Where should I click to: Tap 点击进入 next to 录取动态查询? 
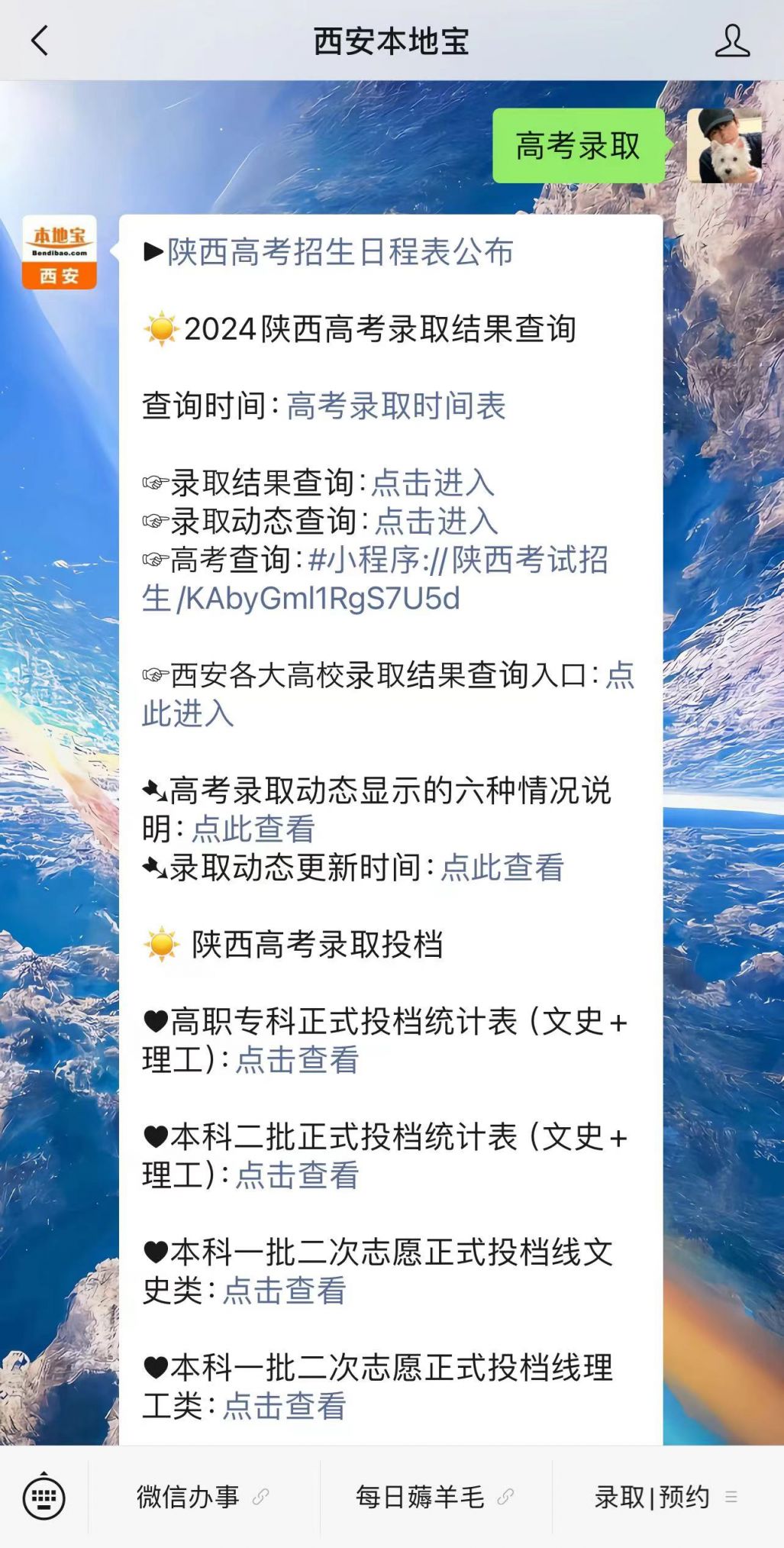pyautogui.click(x=437, y=521)
